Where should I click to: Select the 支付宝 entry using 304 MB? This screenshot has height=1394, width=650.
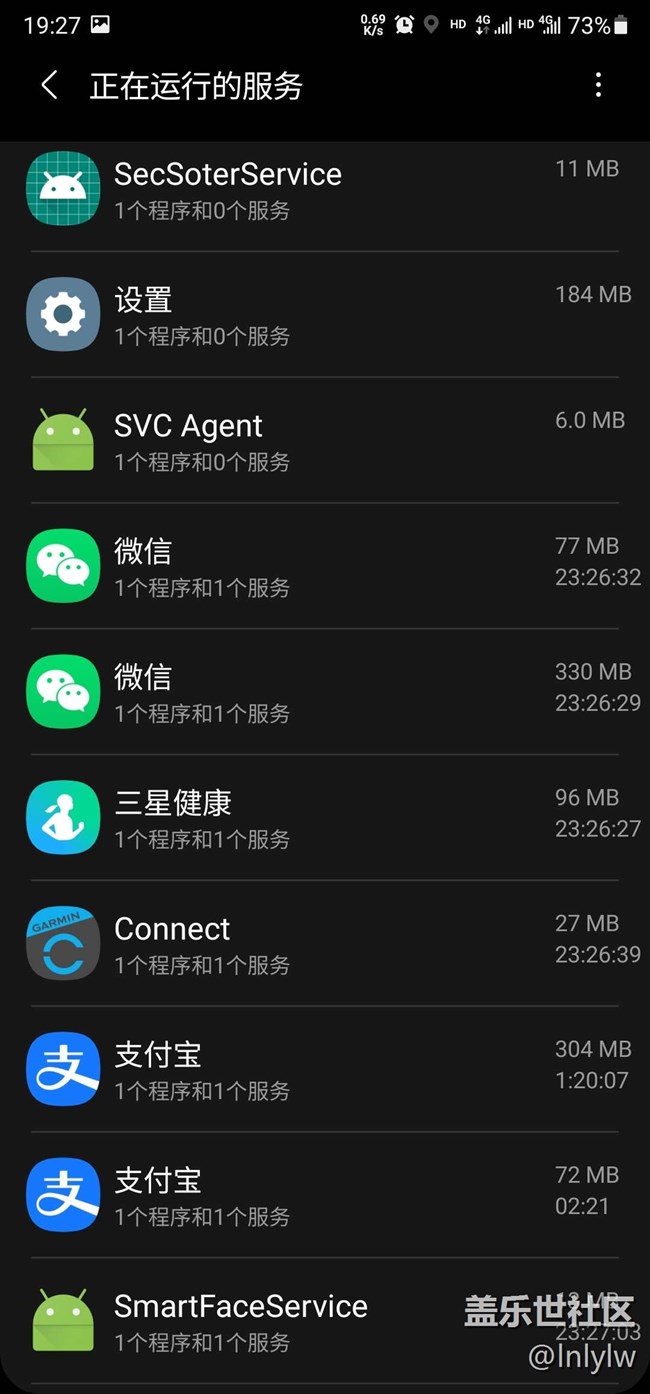coord(325,1070)
